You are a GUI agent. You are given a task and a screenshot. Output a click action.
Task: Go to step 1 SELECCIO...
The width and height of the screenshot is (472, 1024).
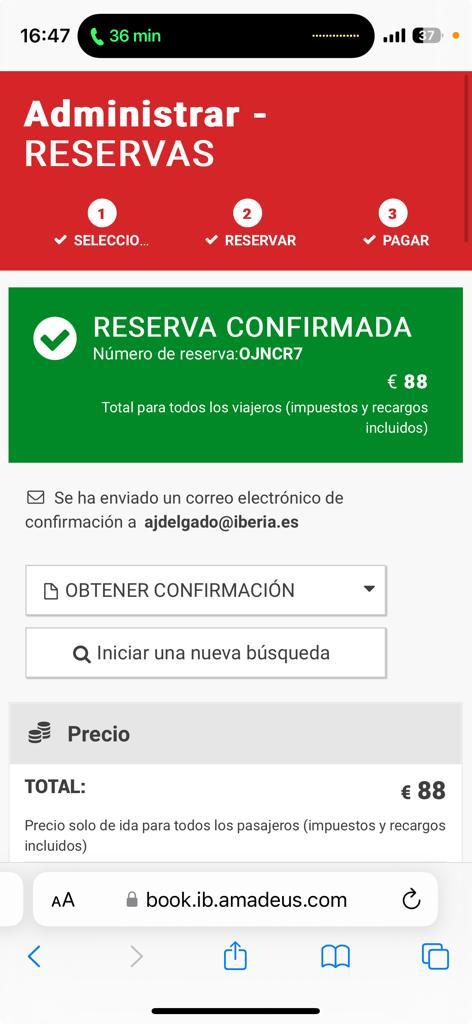pyautogui.click(x=101, y=224)
